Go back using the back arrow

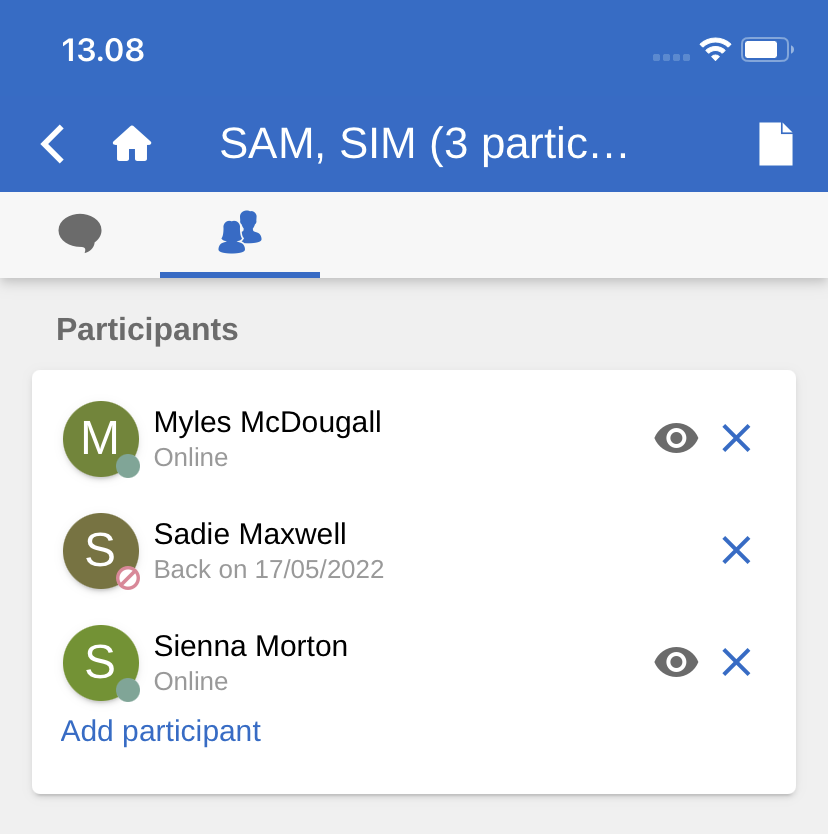pyautogui.click(x=52, y=144)
